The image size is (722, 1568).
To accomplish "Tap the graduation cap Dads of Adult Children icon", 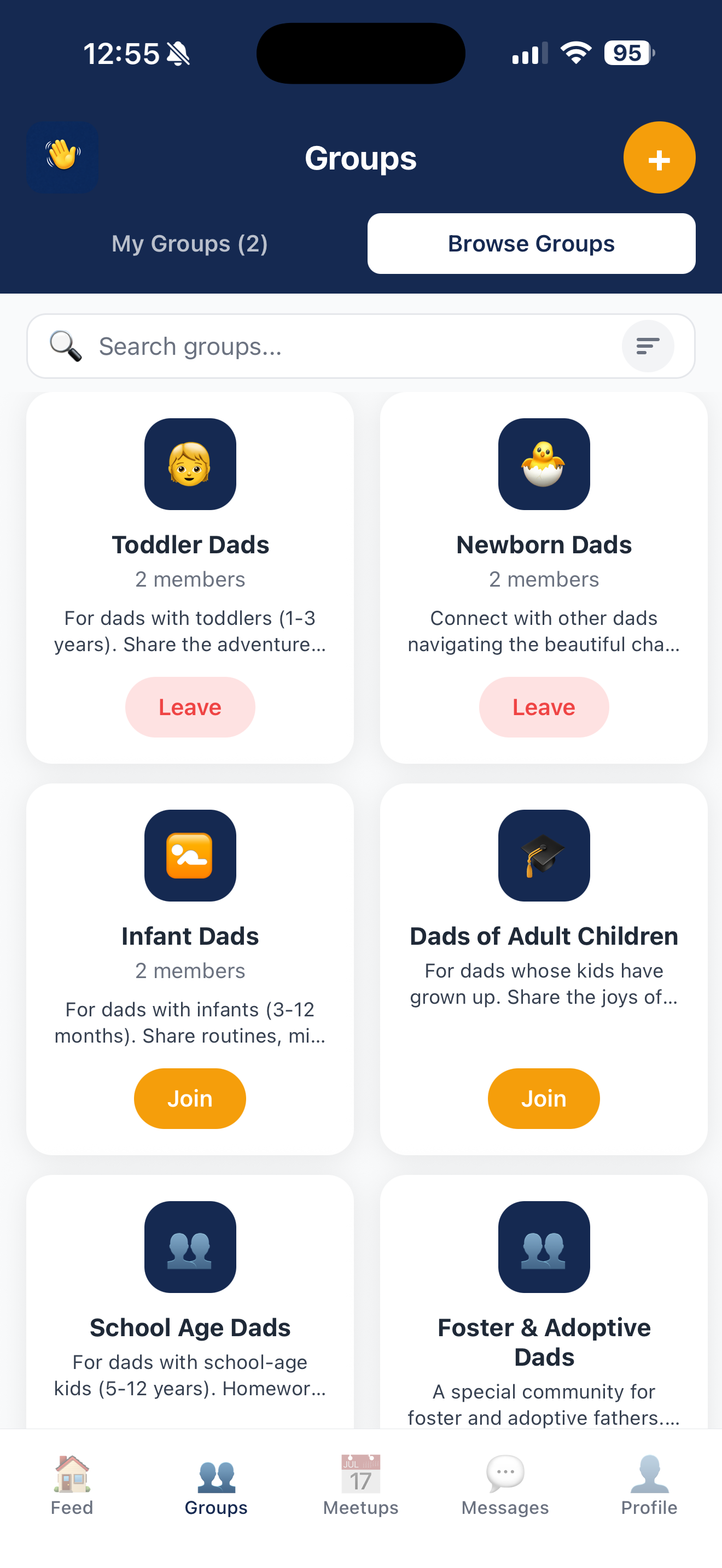I will click(544, 856).
